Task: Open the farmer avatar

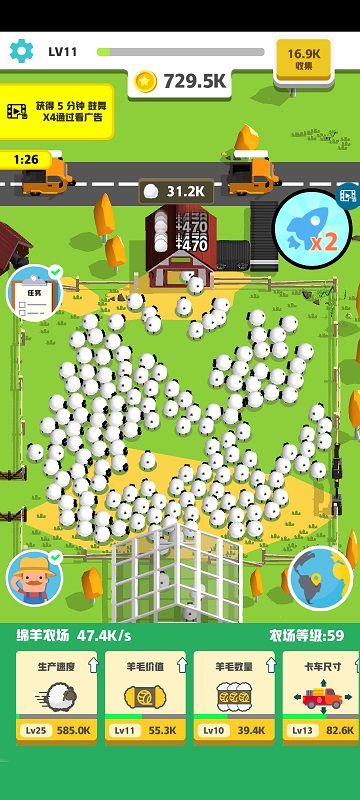Action: [x=34, y=578]
